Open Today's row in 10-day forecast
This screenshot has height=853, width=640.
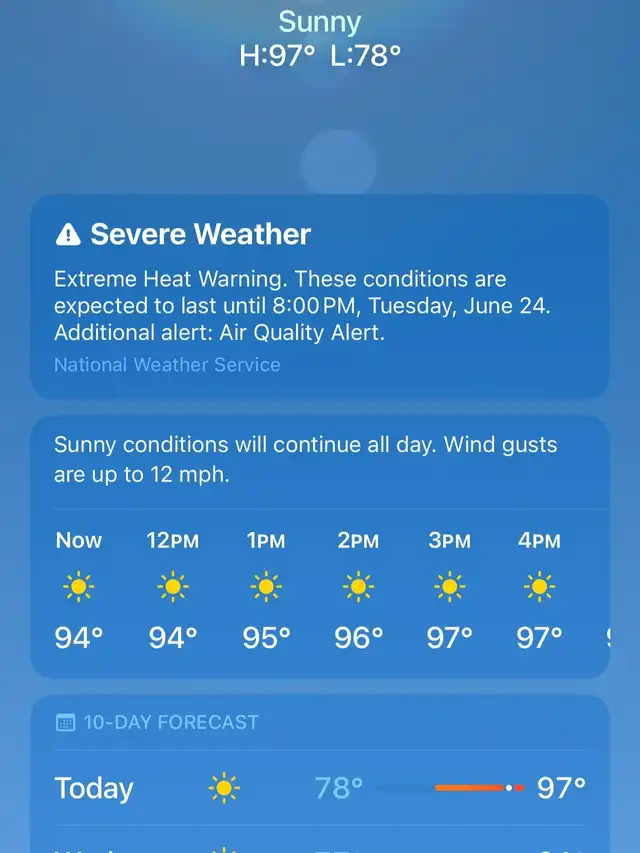320,788
